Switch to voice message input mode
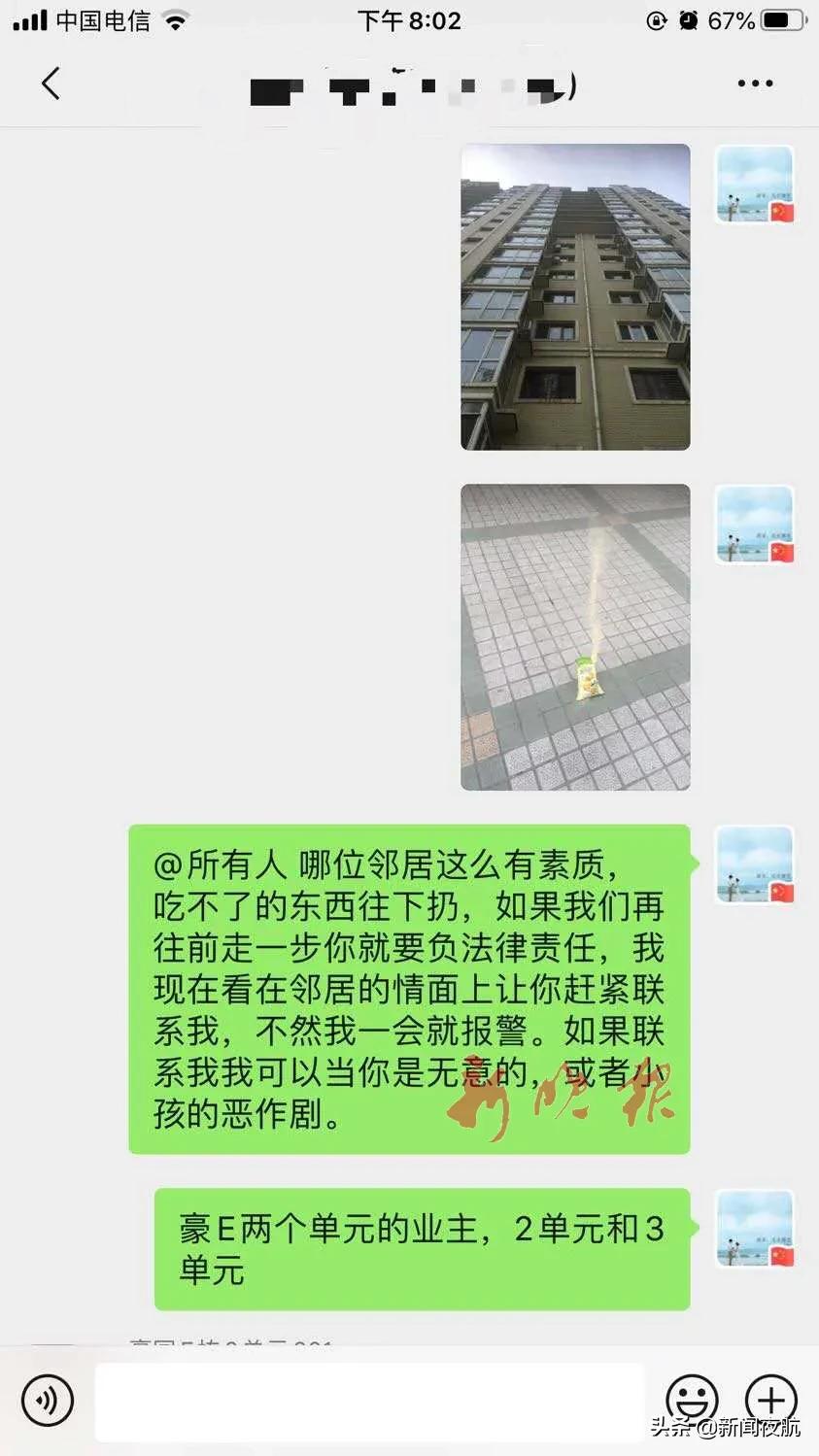 click(x=46, y=1402)
